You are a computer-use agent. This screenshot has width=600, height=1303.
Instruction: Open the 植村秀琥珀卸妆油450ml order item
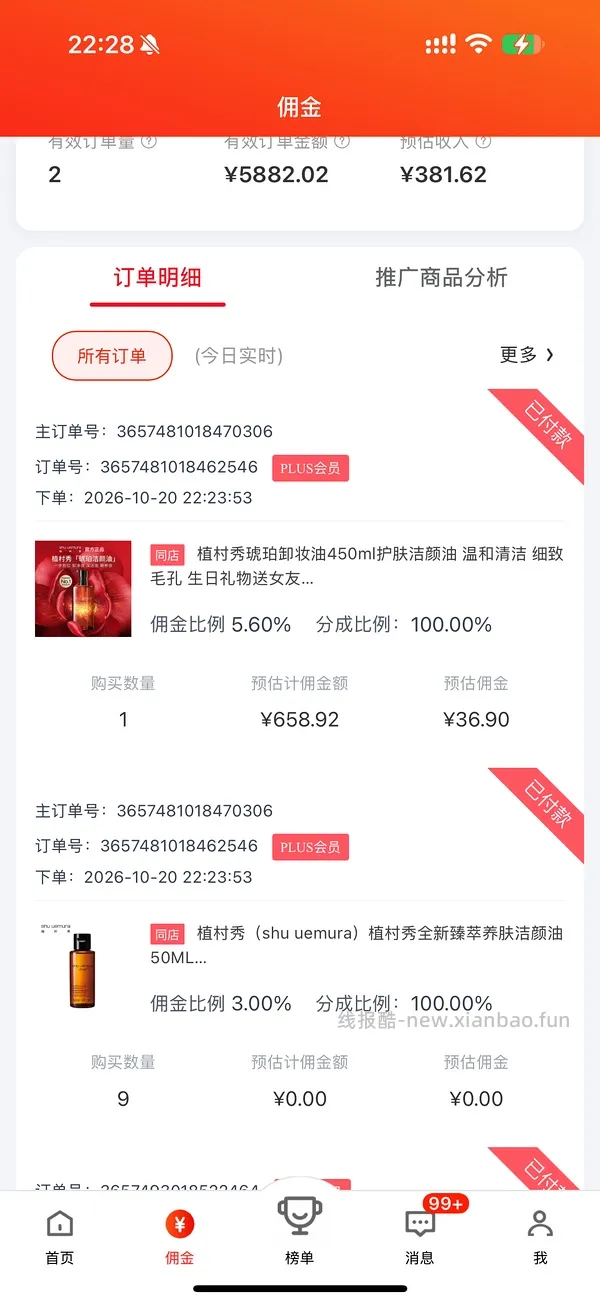[x=300, y=589]
